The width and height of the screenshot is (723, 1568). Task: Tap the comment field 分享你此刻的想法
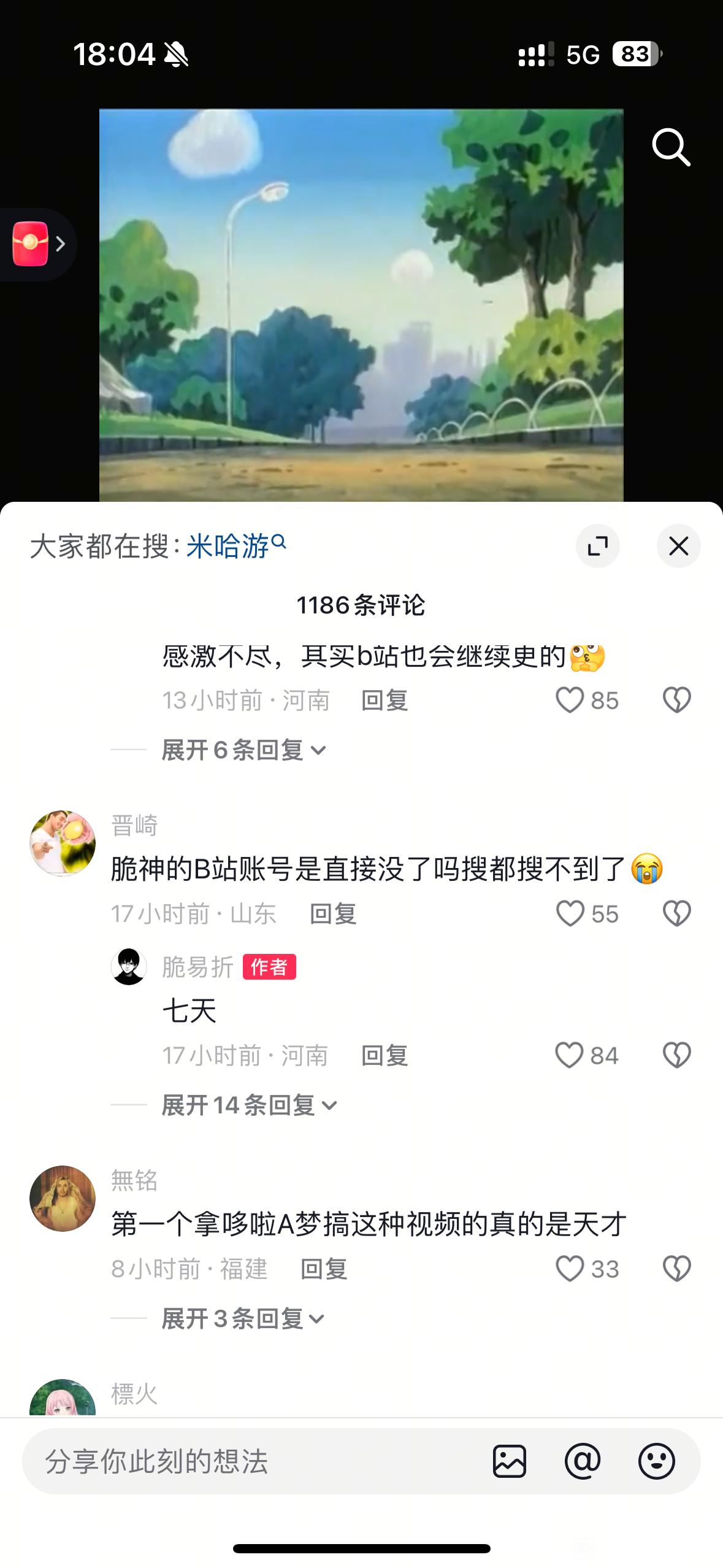(x=245, y=1461)
